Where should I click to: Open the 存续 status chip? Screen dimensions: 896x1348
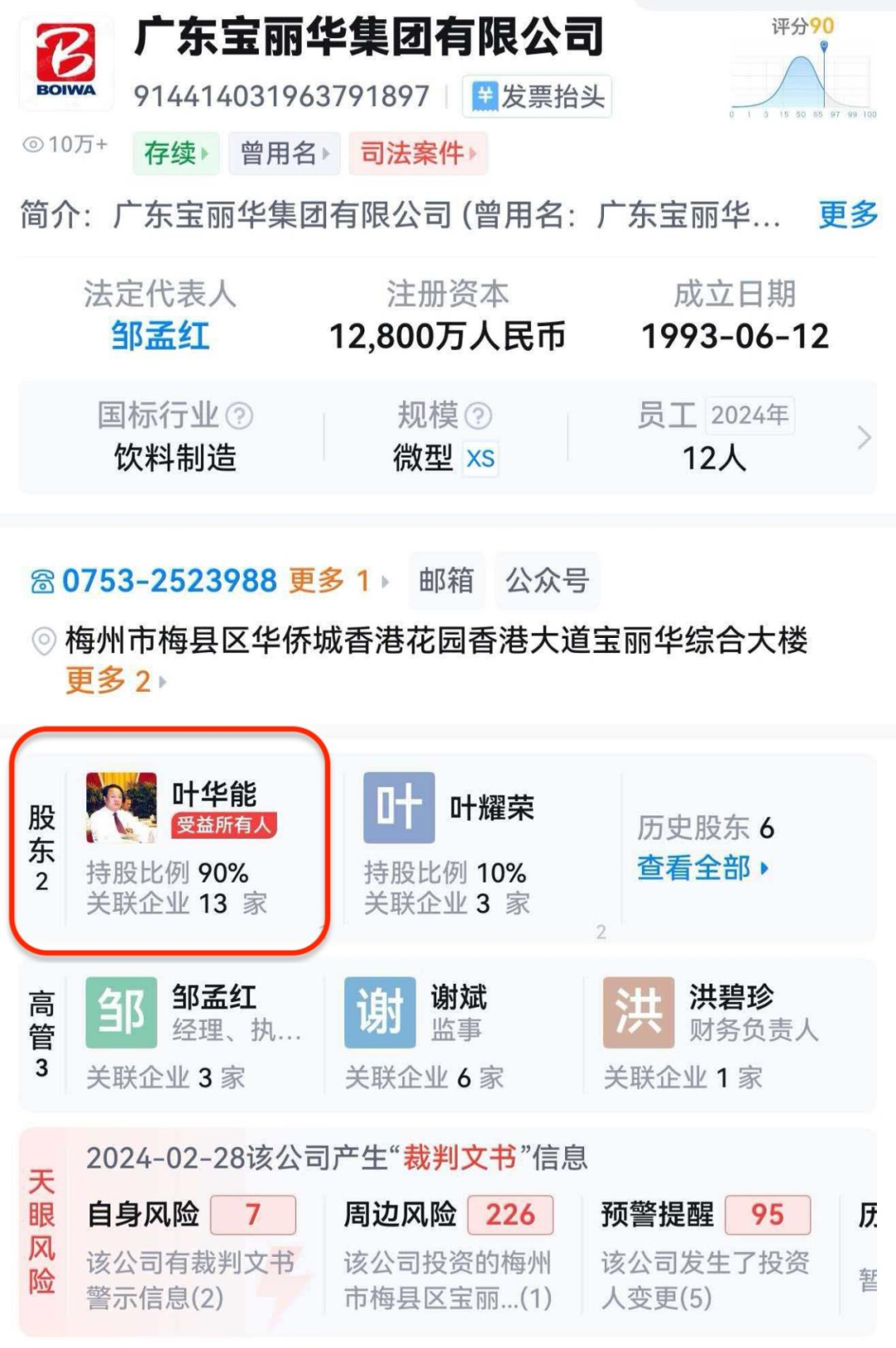176,153
